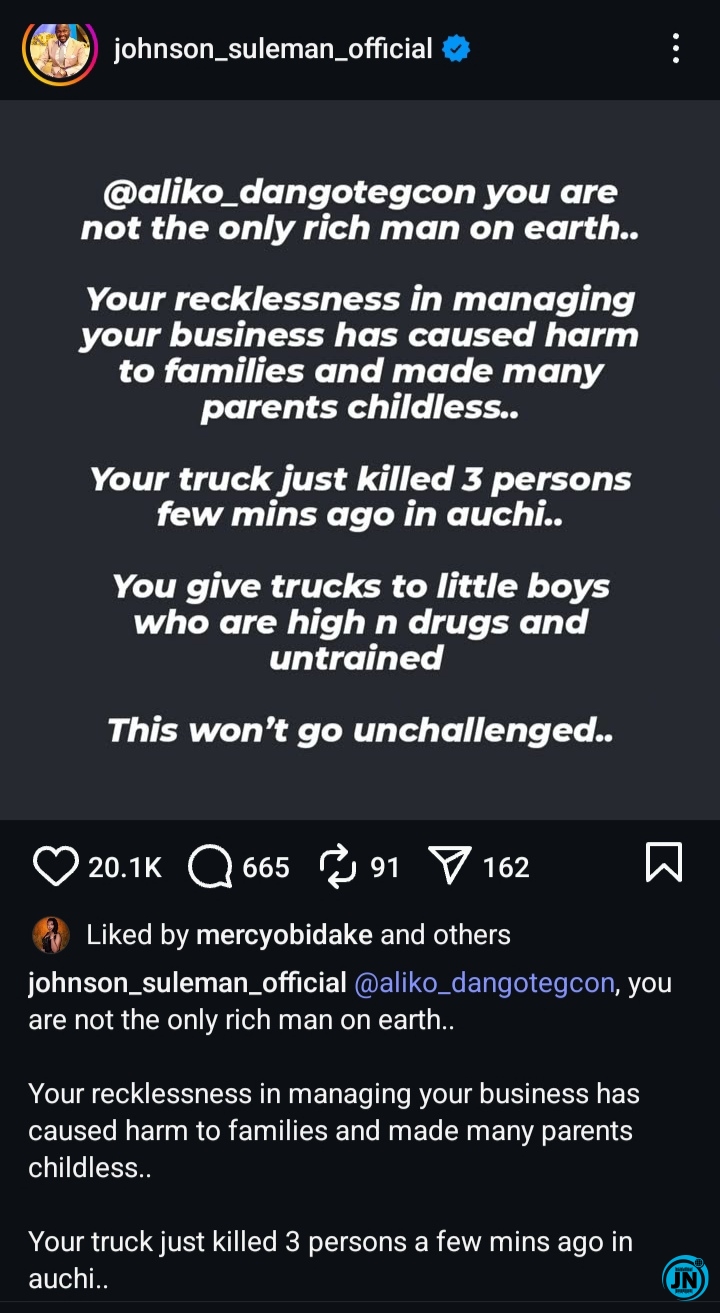Open the comments on this post
720x1313 pixels.
(210, 866)
